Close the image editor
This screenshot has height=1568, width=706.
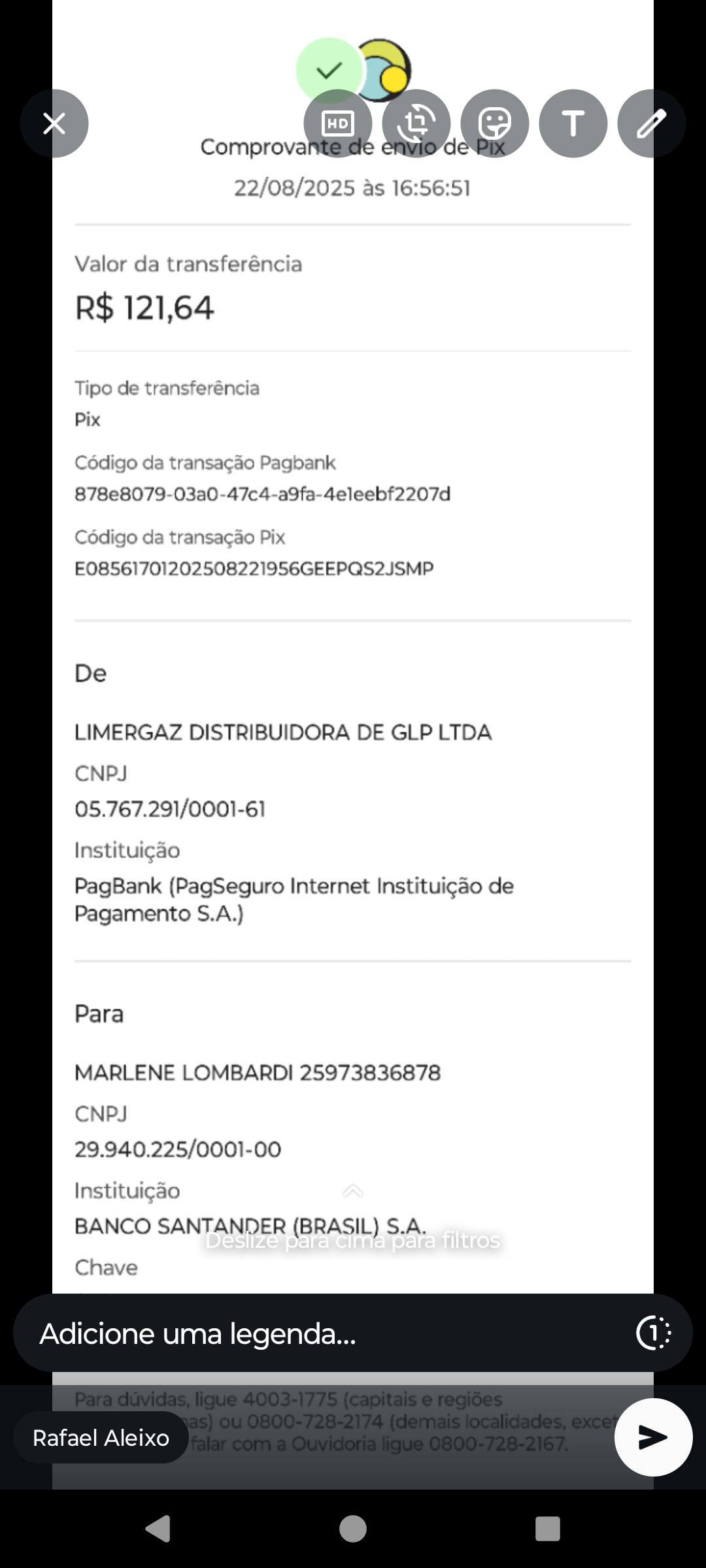click(54, 123)
